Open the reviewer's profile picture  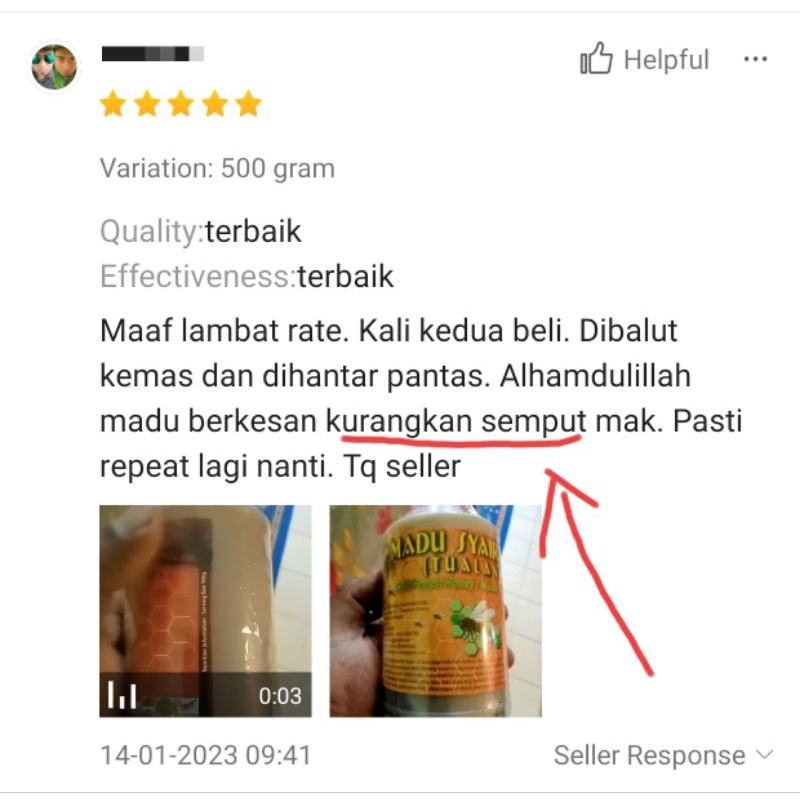point(54,67)
